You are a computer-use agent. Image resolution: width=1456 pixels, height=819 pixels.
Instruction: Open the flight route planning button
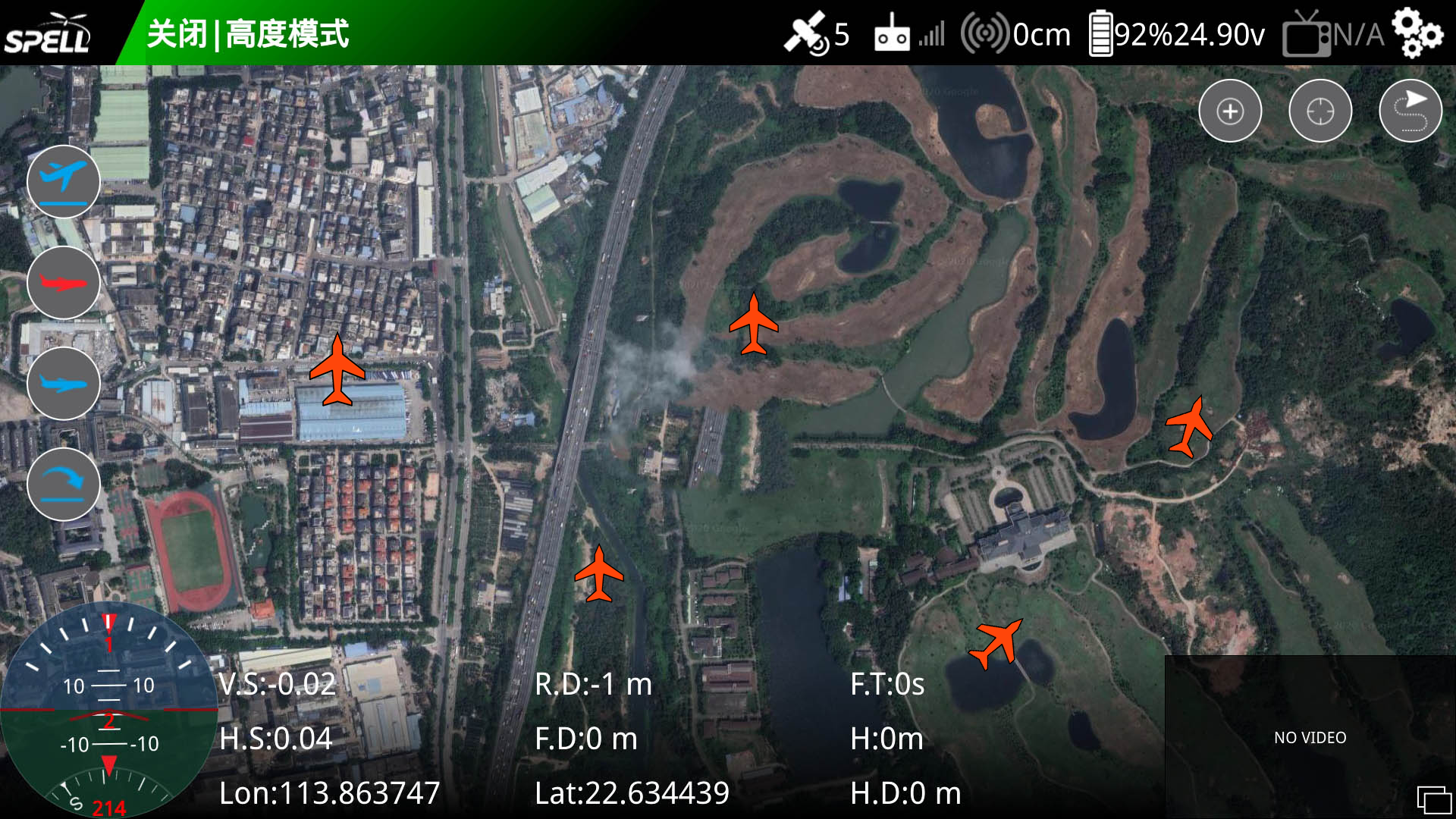click(1410, 111)
